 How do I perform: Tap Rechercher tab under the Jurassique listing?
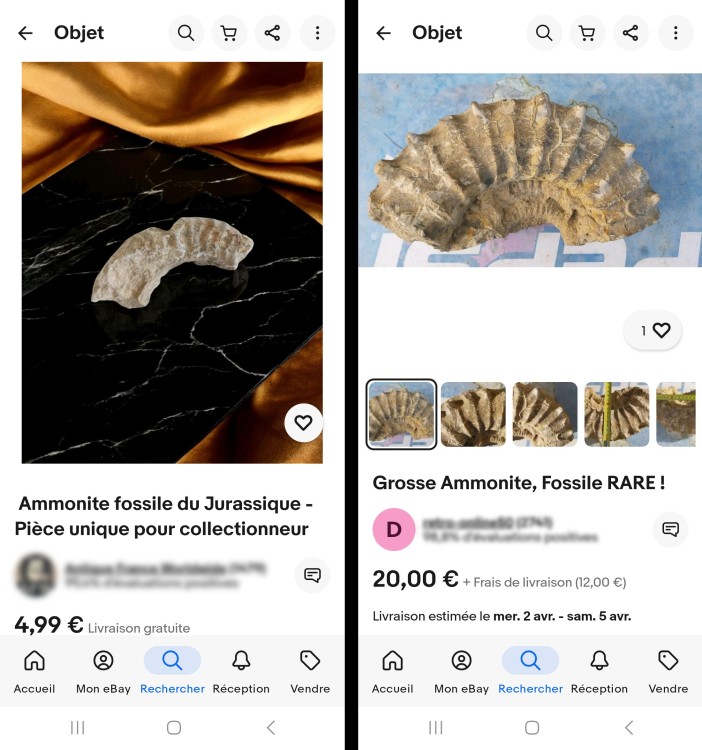[x=172, y=670]
